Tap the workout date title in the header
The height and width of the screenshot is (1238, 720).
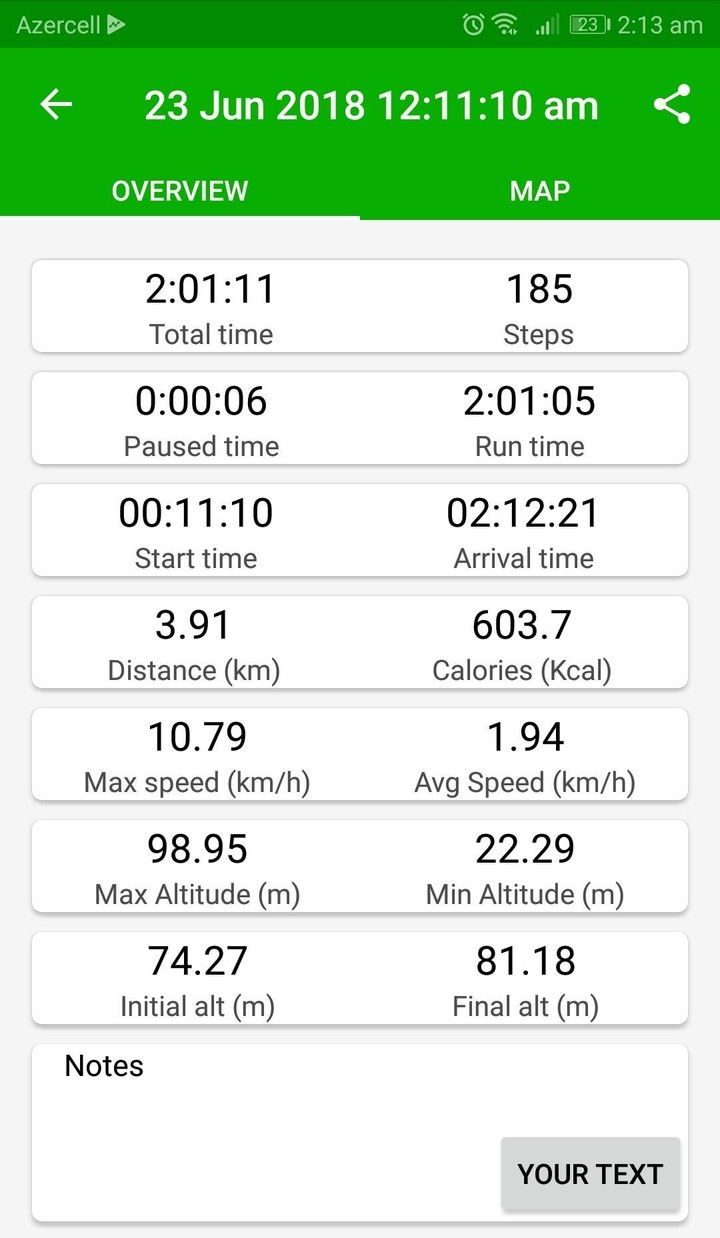click(372, 104)
